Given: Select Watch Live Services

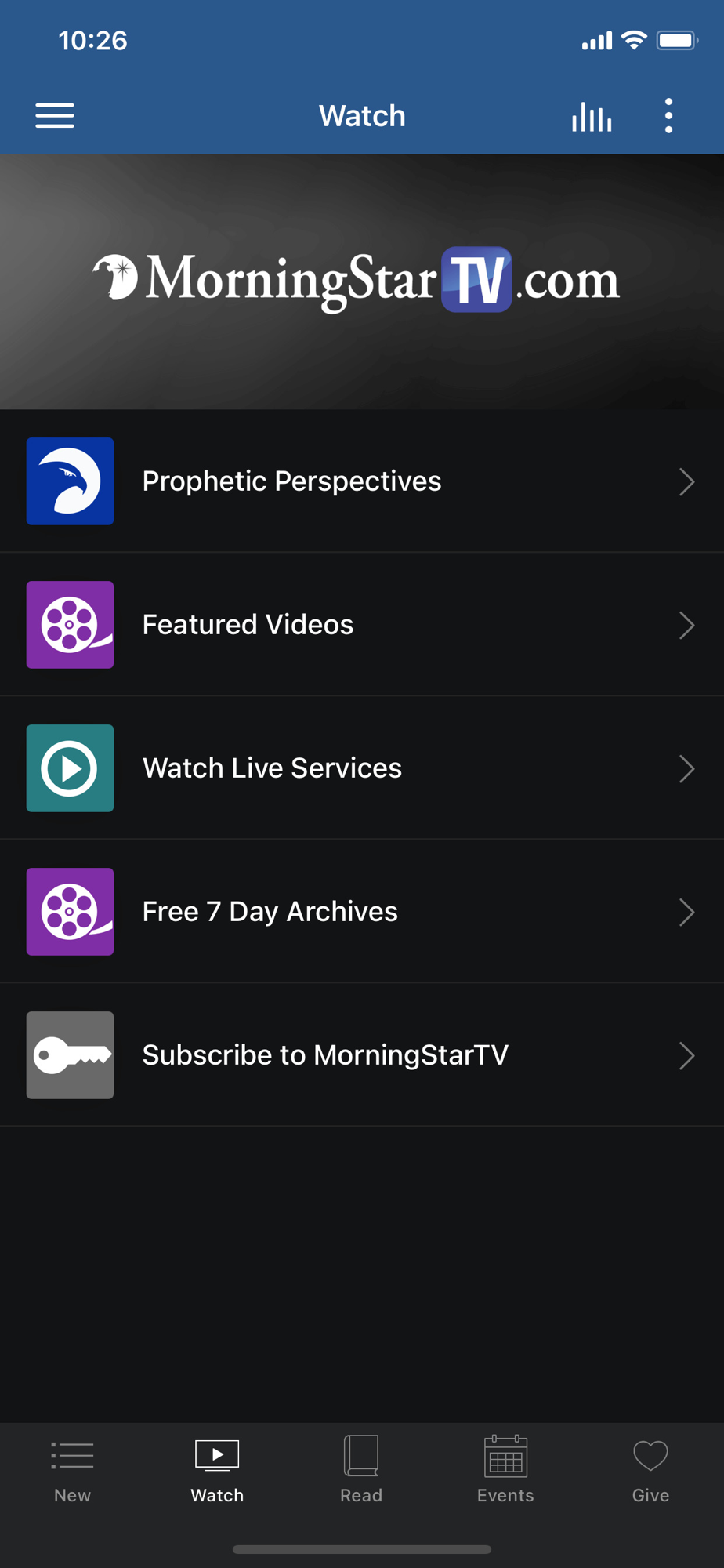Looking at the screenshot, I should point(362,768).
